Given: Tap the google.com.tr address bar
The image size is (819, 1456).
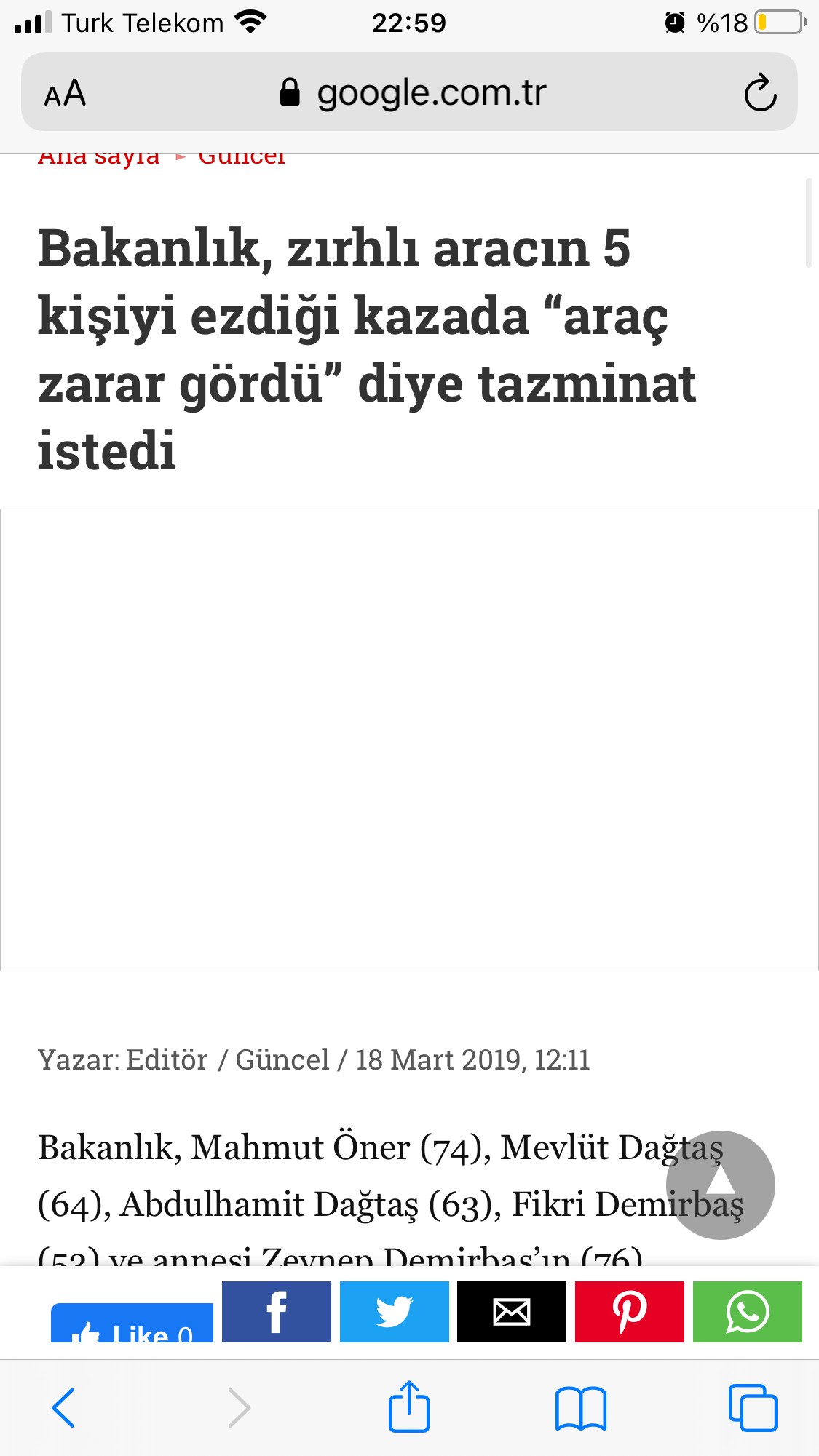Looking at the screenshot, I should point(411,93).
